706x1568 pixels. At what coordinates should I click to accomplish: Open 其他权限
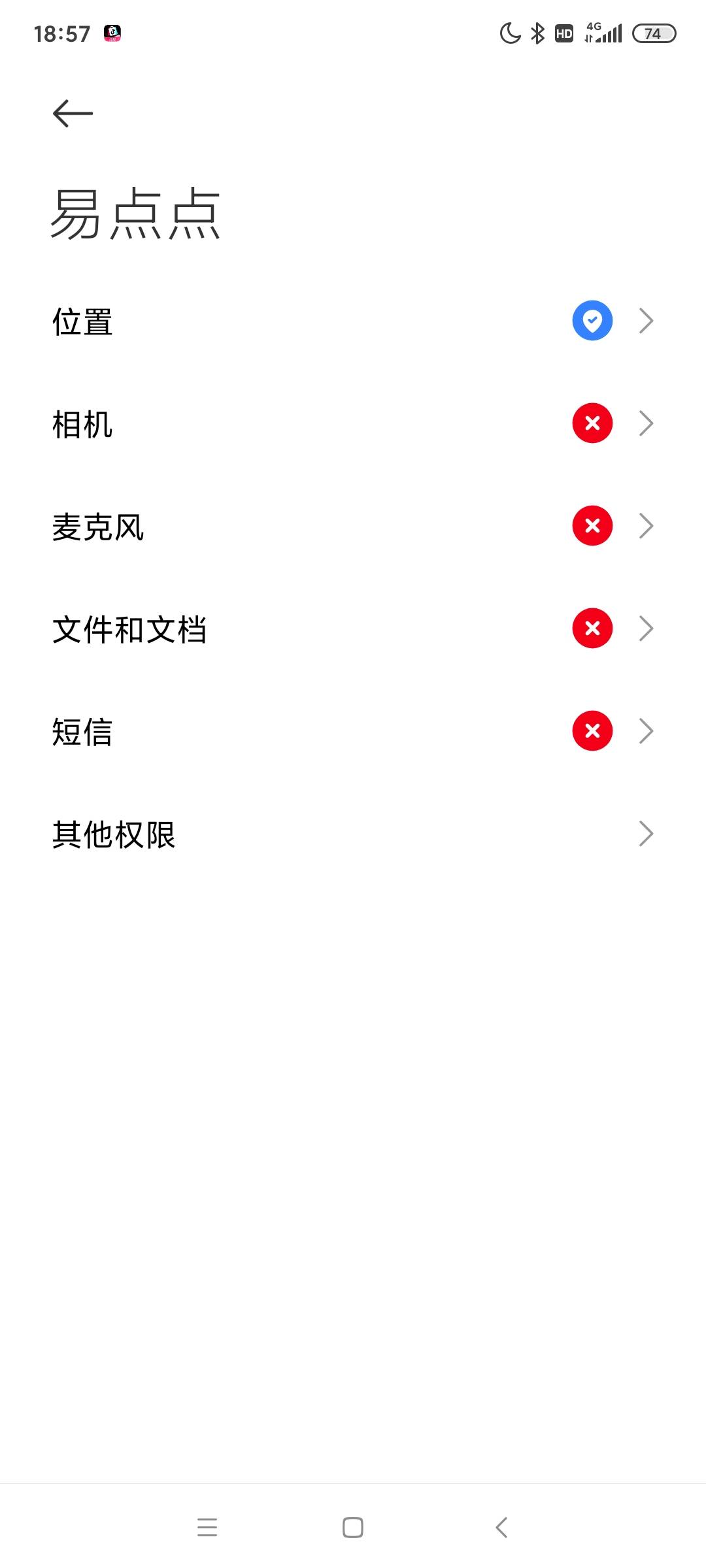click(353, 834)
